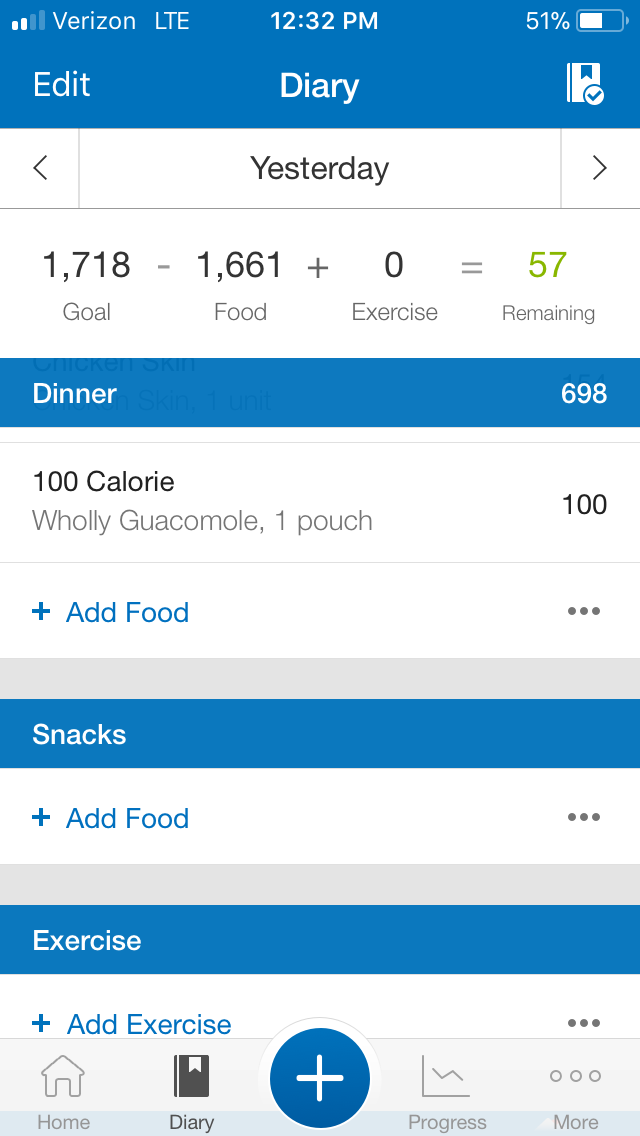Open the Yesterday date picker
Image resolution: width=640 pixels, height=1136 pixels.
(320, 168)
